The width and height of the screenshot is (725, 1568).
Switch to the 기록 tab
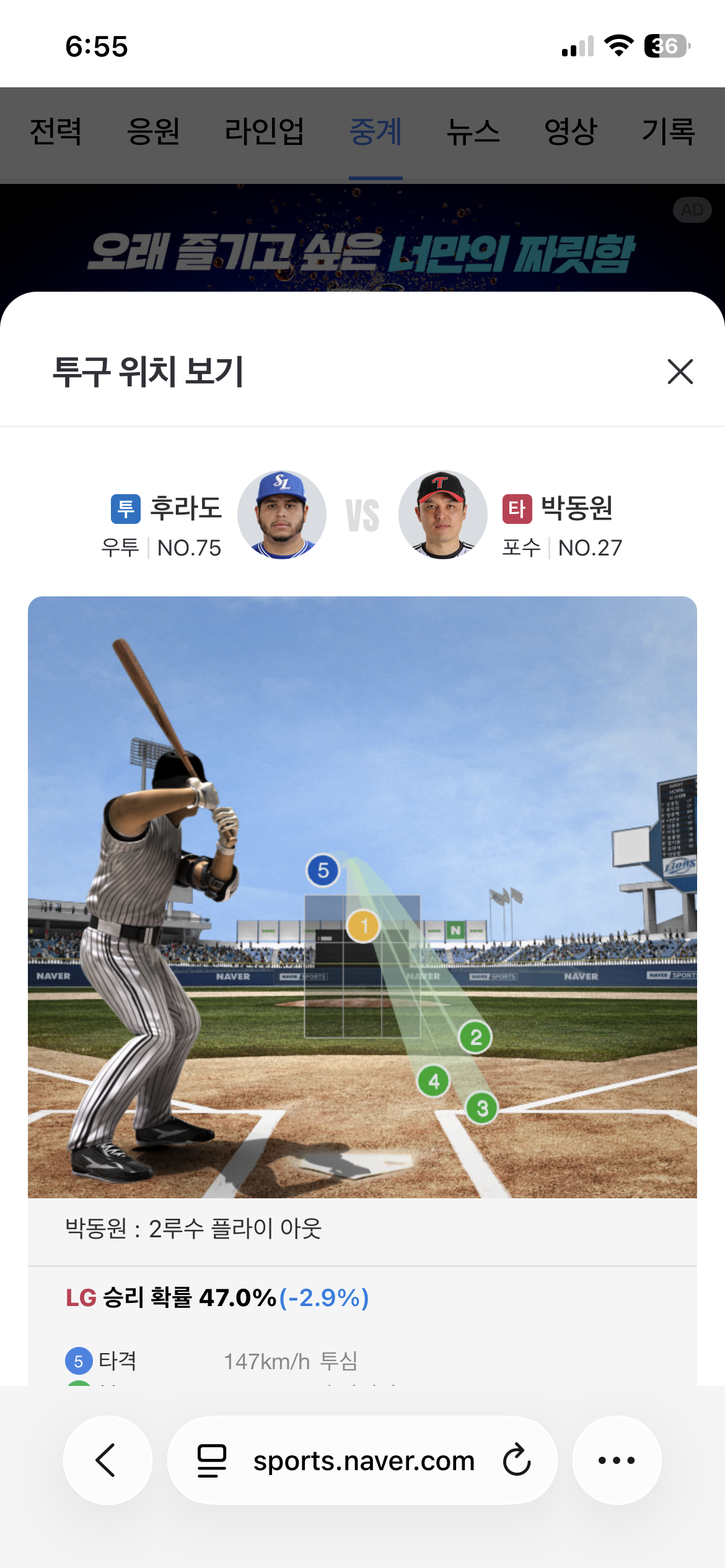668,131
